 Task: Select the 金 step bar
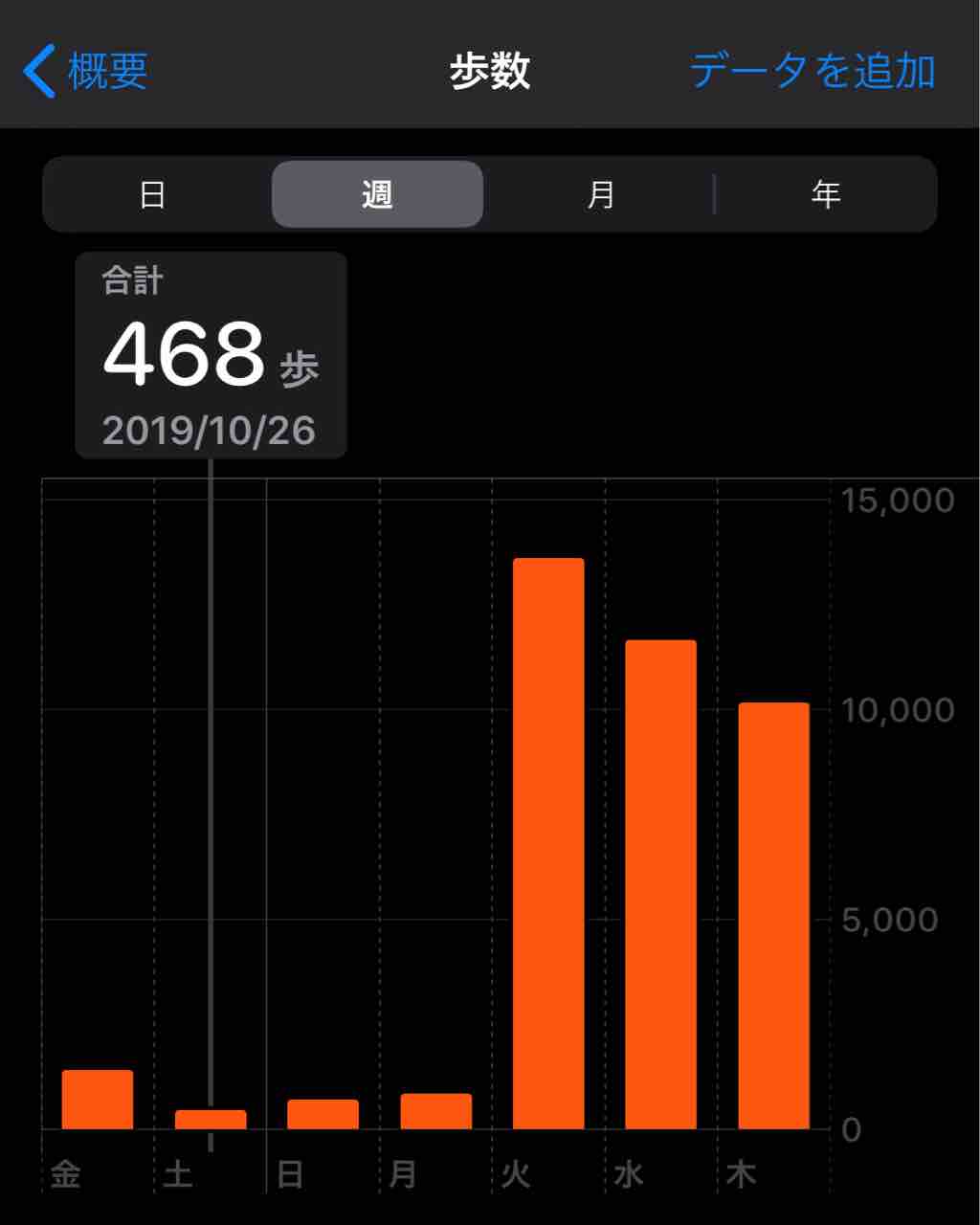pyautogui.click(x=98, y=1100)
